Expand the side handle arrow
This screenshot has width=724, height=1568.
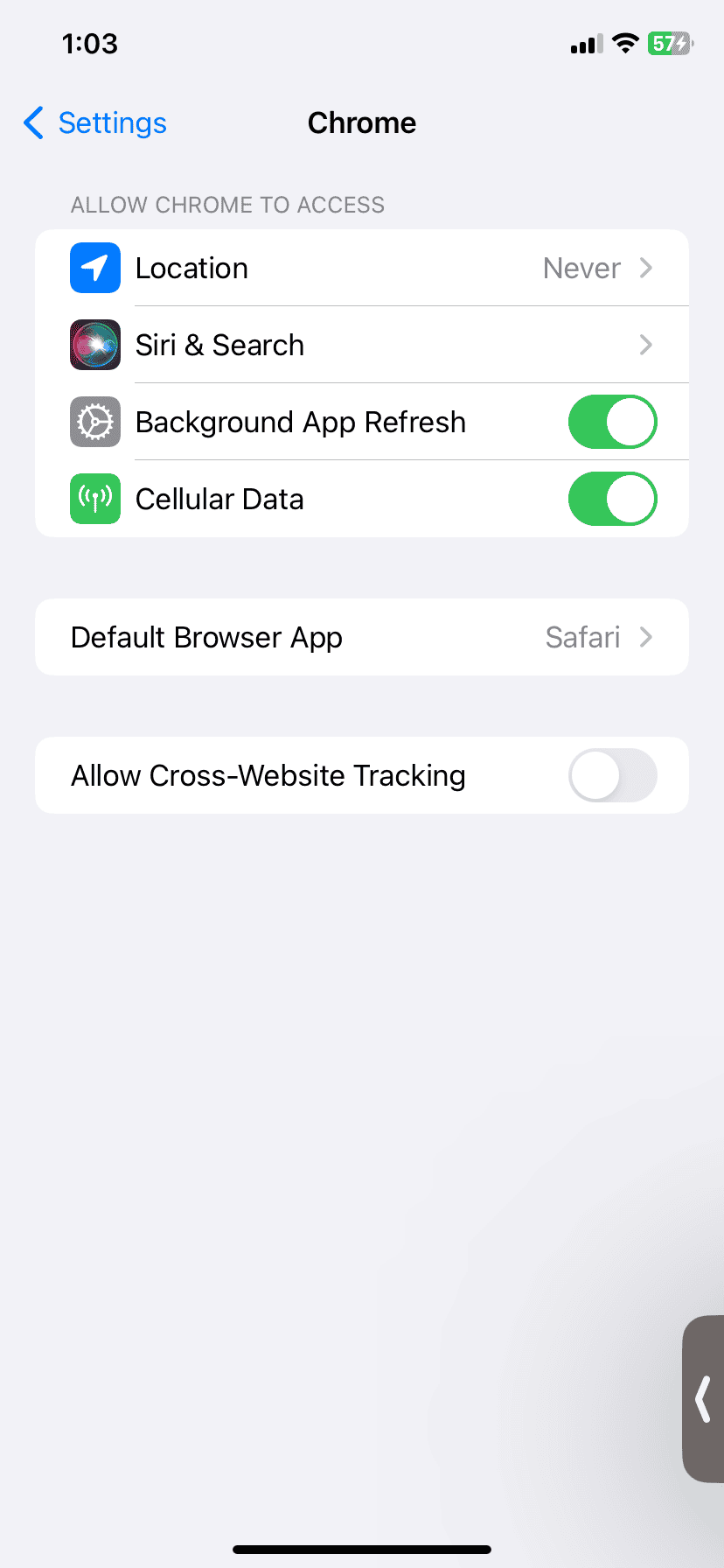[x=703, y=1398]
